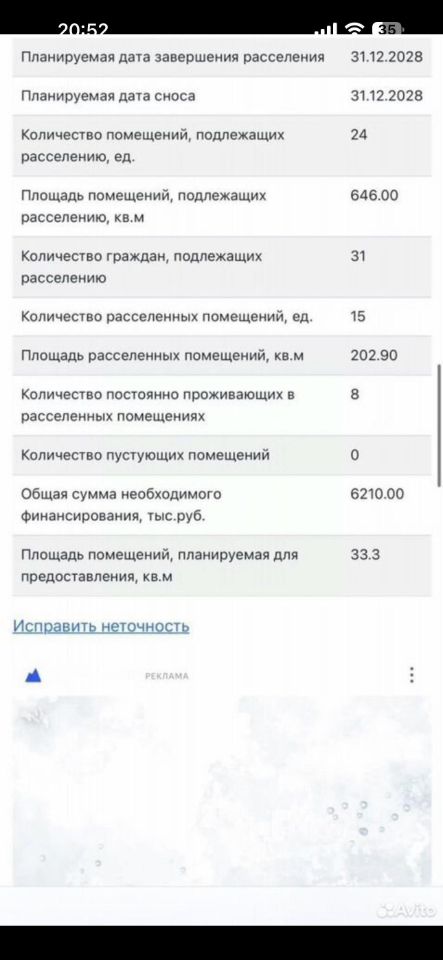Open the ad's three-dot options menu
Screen dimensions: 443x960
pyautogui.click(x=412, y=675)
